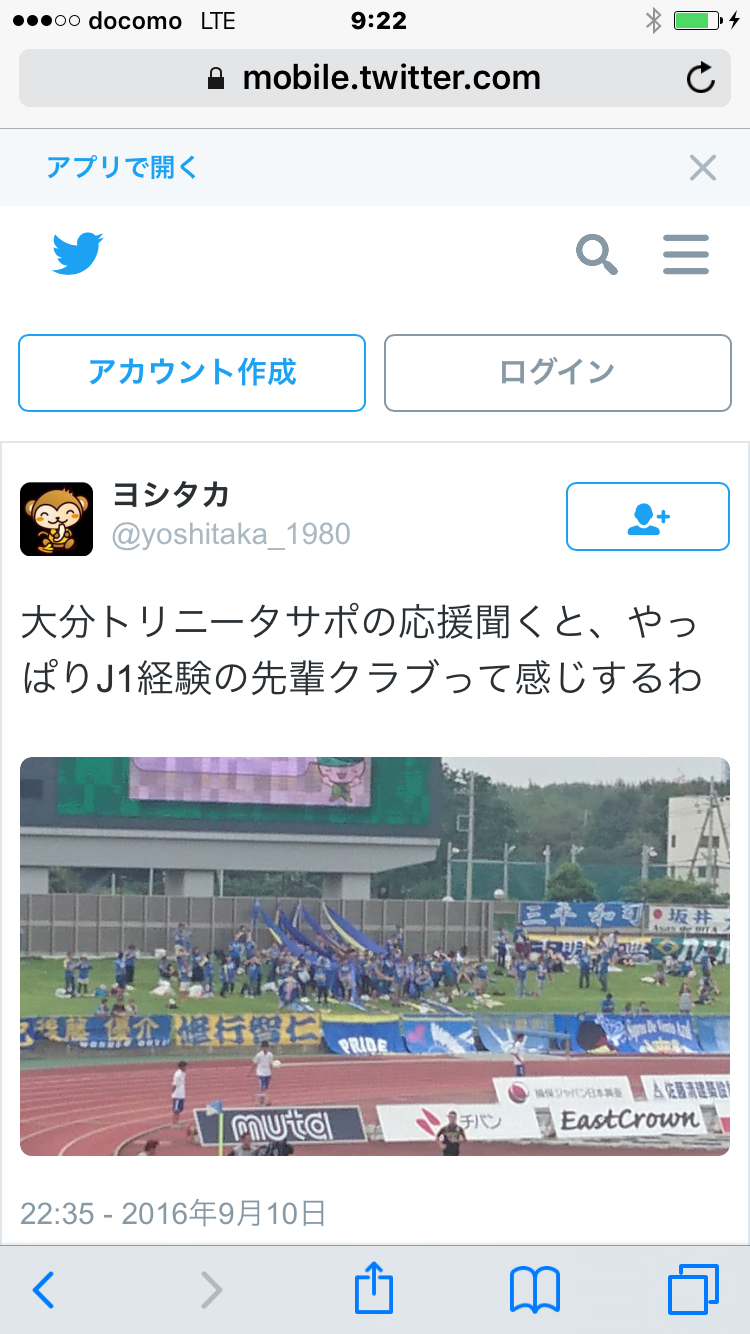750x1334 pixels.
Task: Follow @yoshitaka_1980
Action: click(x=648, y=517)
